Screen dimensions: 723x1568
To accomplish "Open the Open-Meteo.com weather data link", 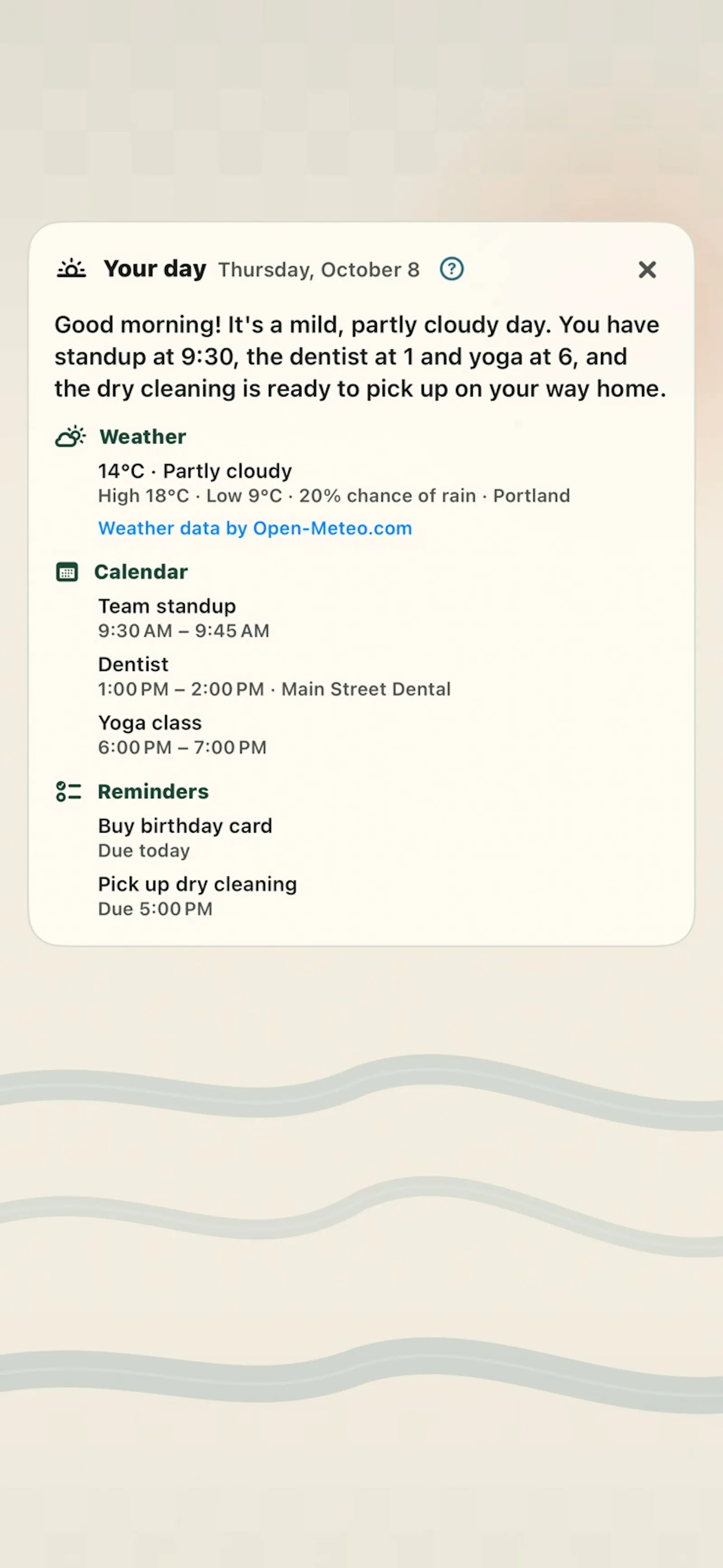I will (x=255, y=528).
